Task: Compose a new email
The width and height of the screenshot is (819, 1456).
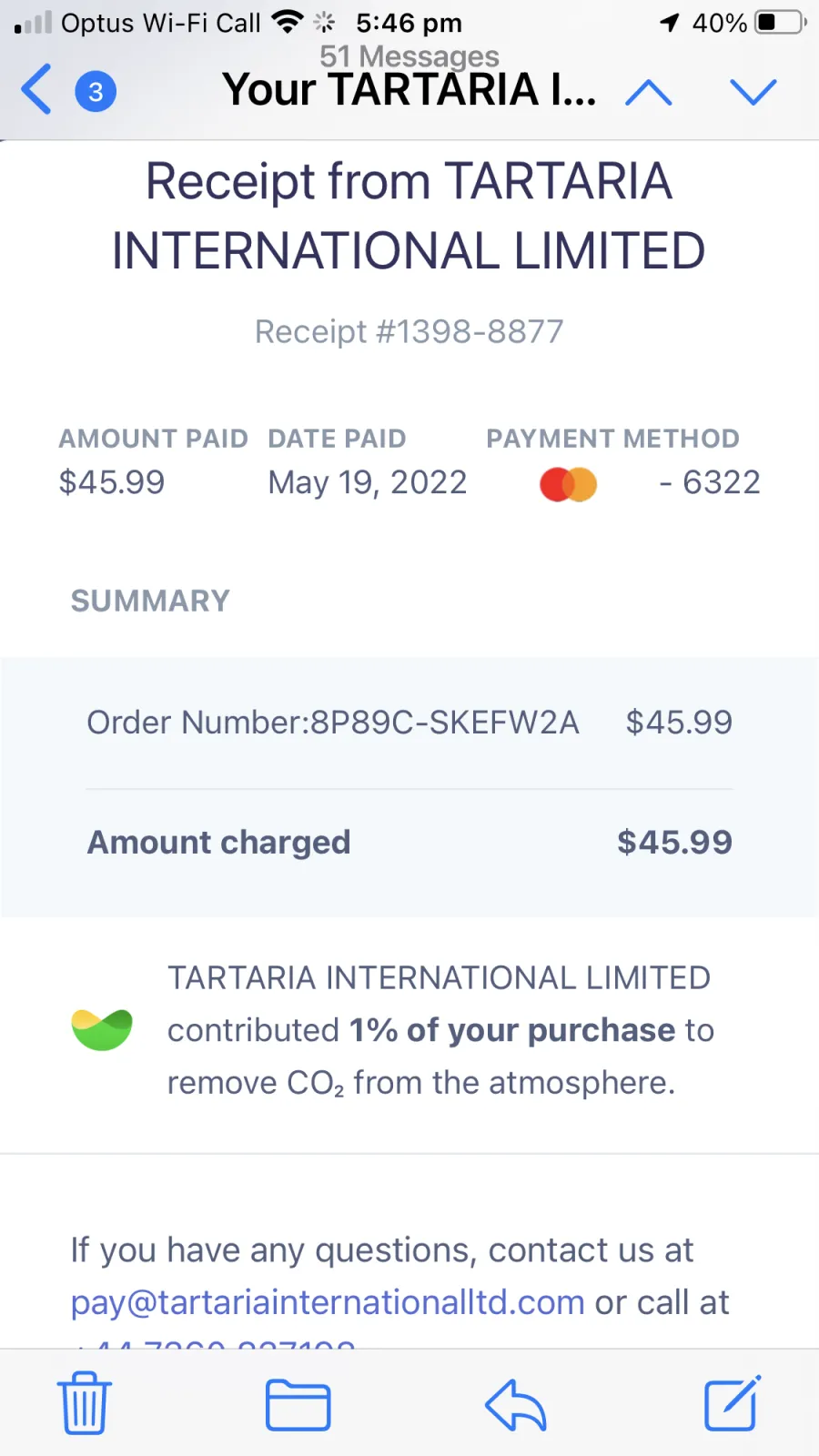Action: [733, 1403]
